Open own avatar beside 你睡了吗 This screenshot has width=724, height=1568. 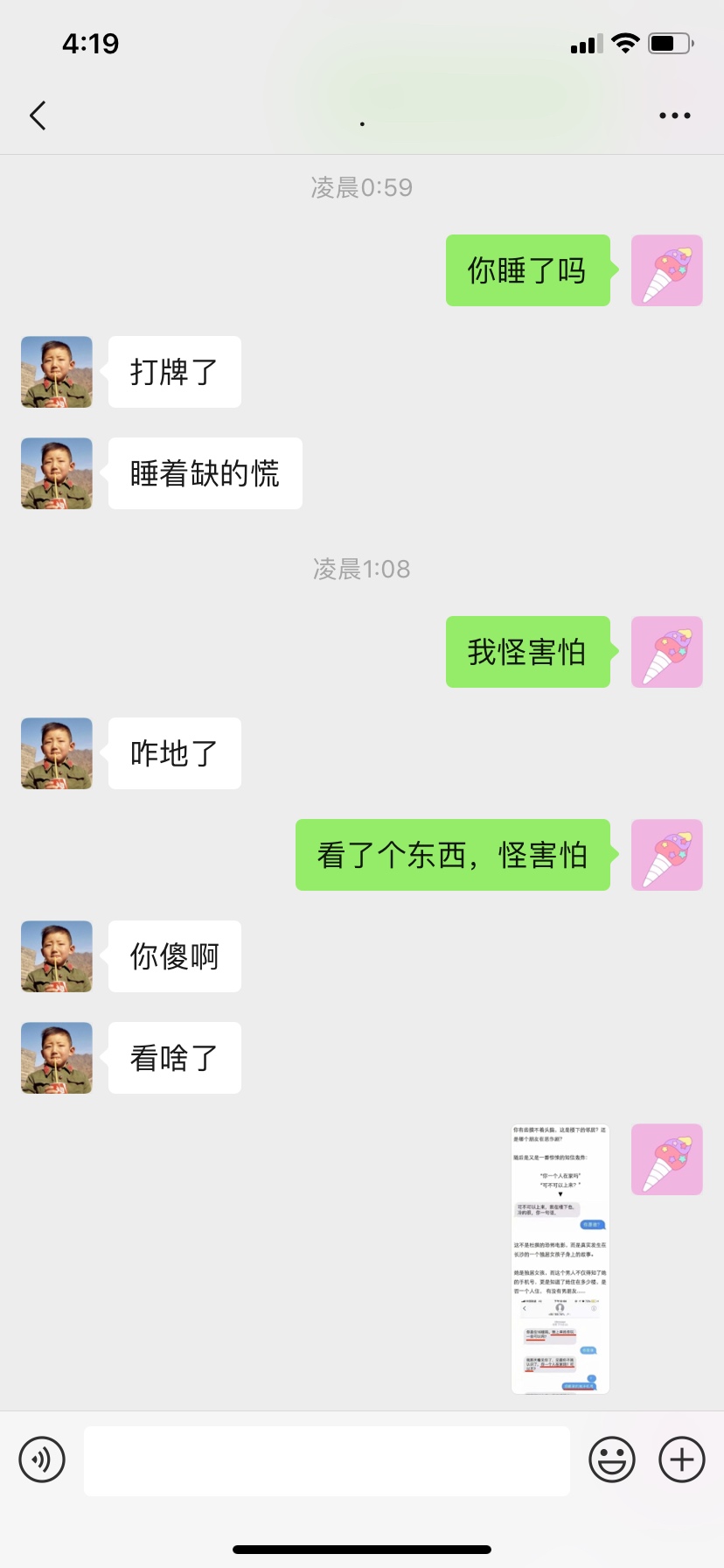(667, 270)
